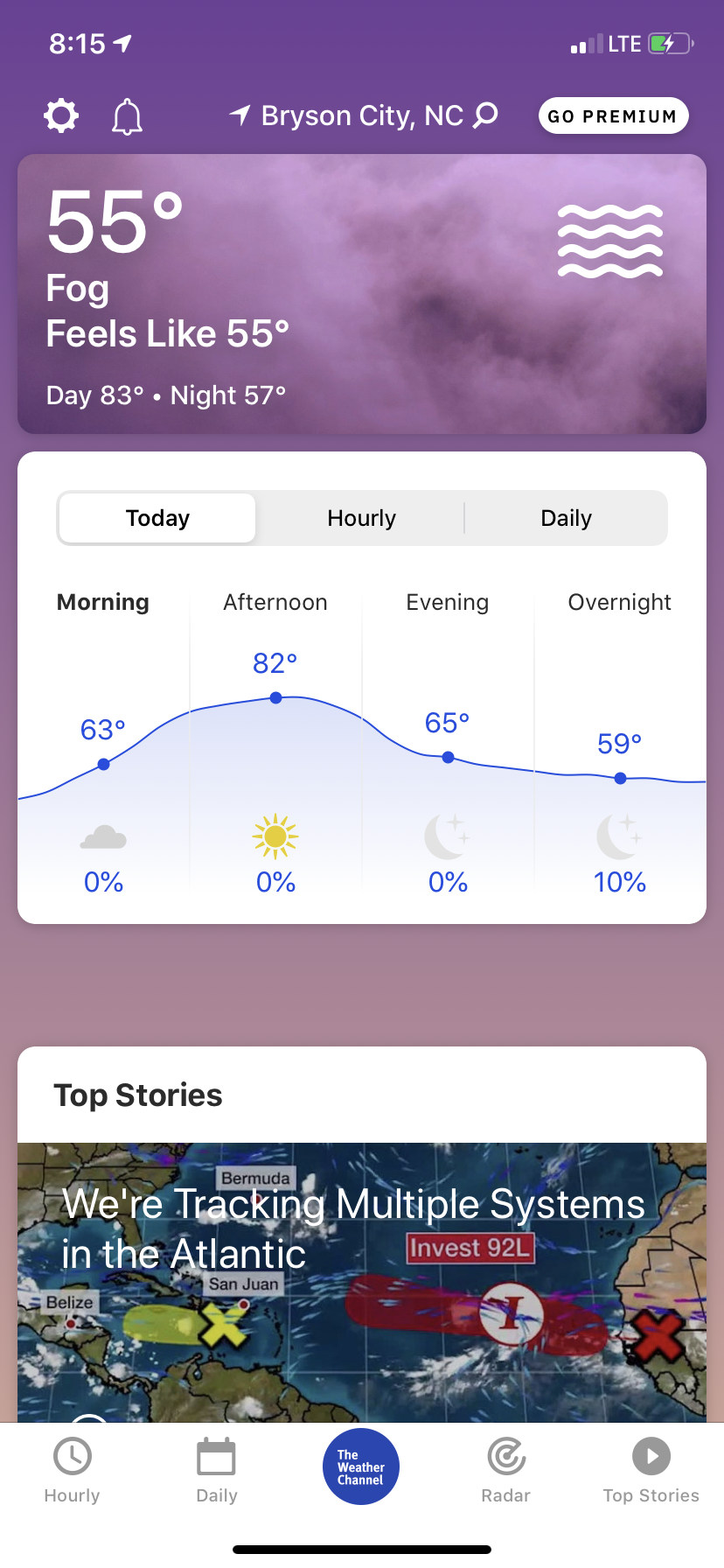Search for a different location
The width and height of the screenshot is (724, 1568).
(485, 115)
